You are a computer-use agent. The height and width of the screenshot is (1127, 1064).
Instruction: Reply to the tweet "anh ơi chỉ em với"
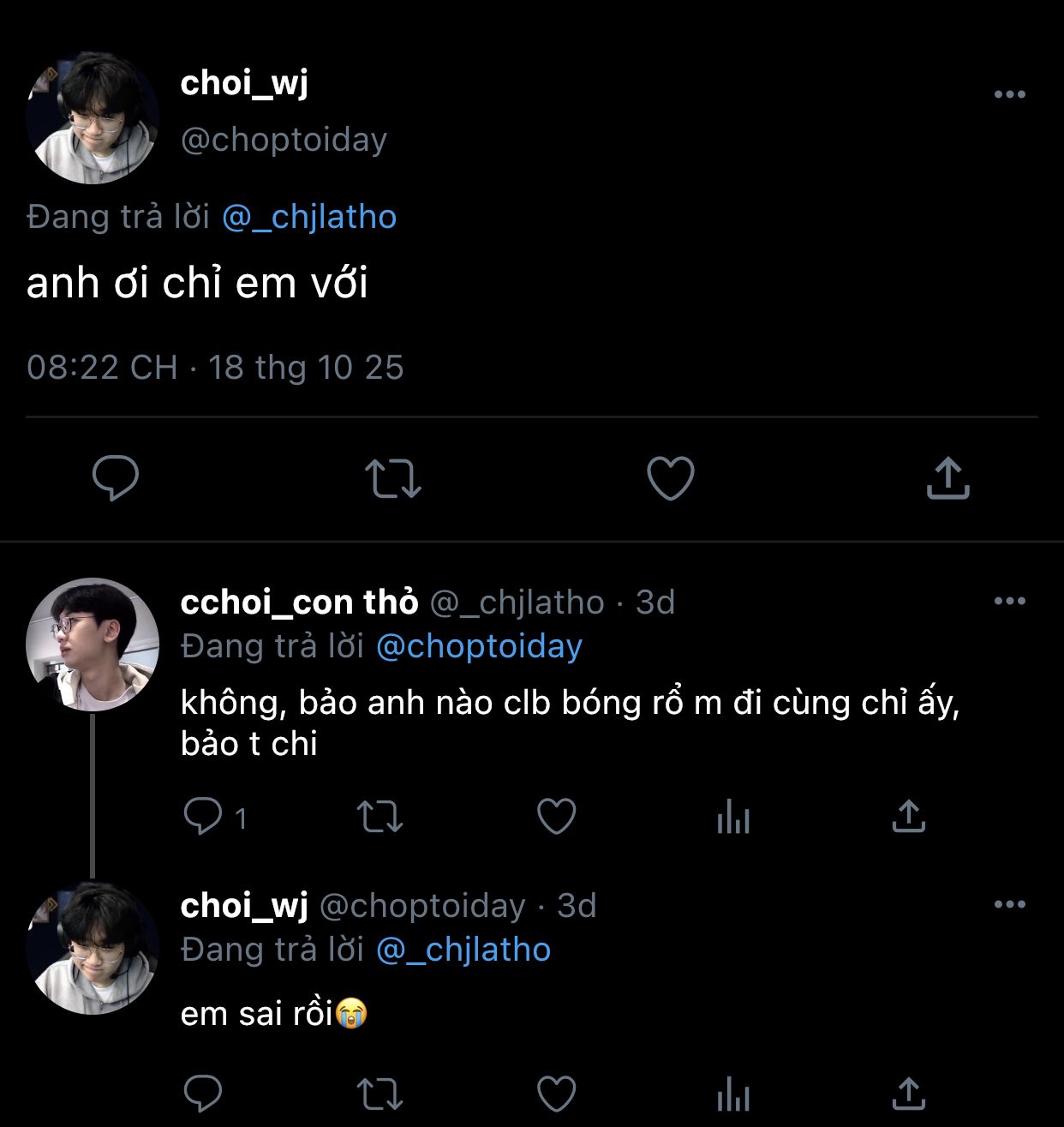[116, 477]
